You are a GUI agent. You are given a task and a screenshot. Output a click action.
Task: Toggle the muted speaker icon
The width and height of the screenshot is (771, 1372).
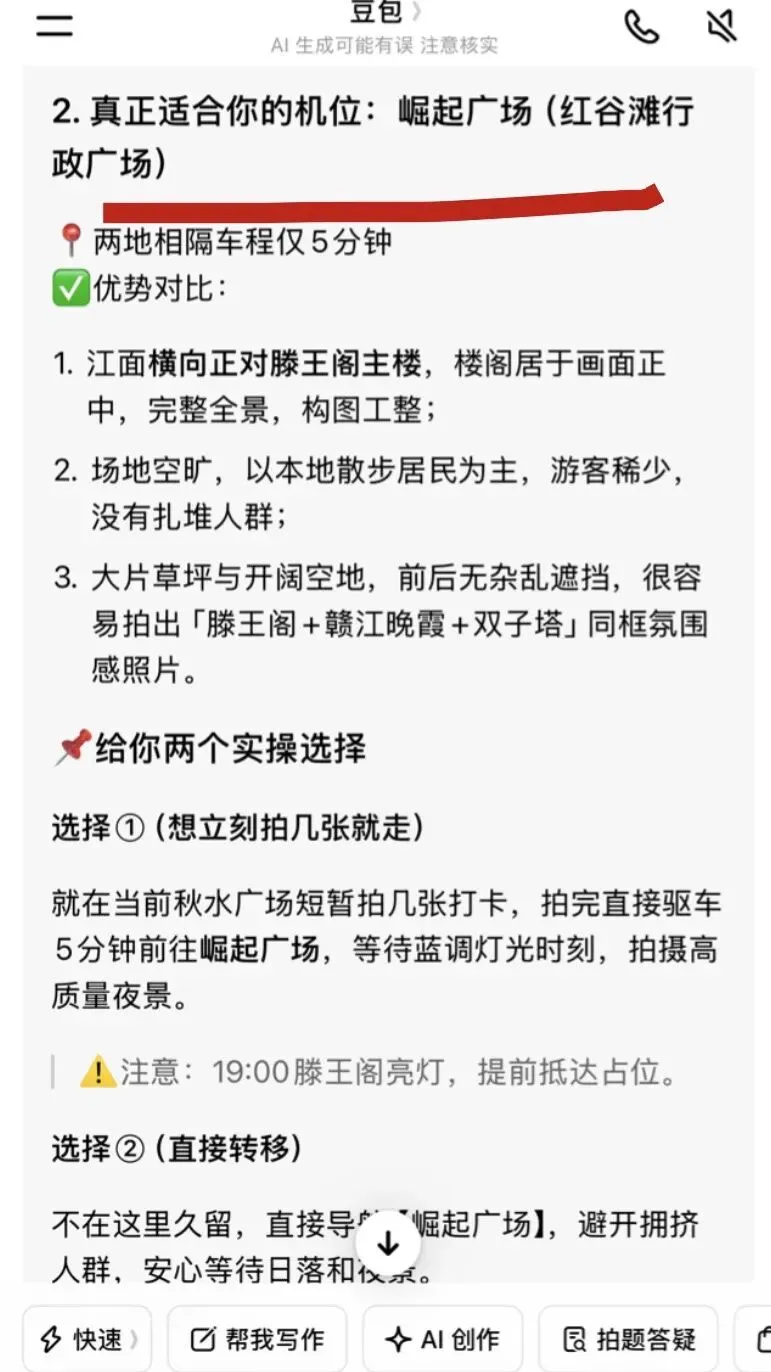(x=721, y=26)
